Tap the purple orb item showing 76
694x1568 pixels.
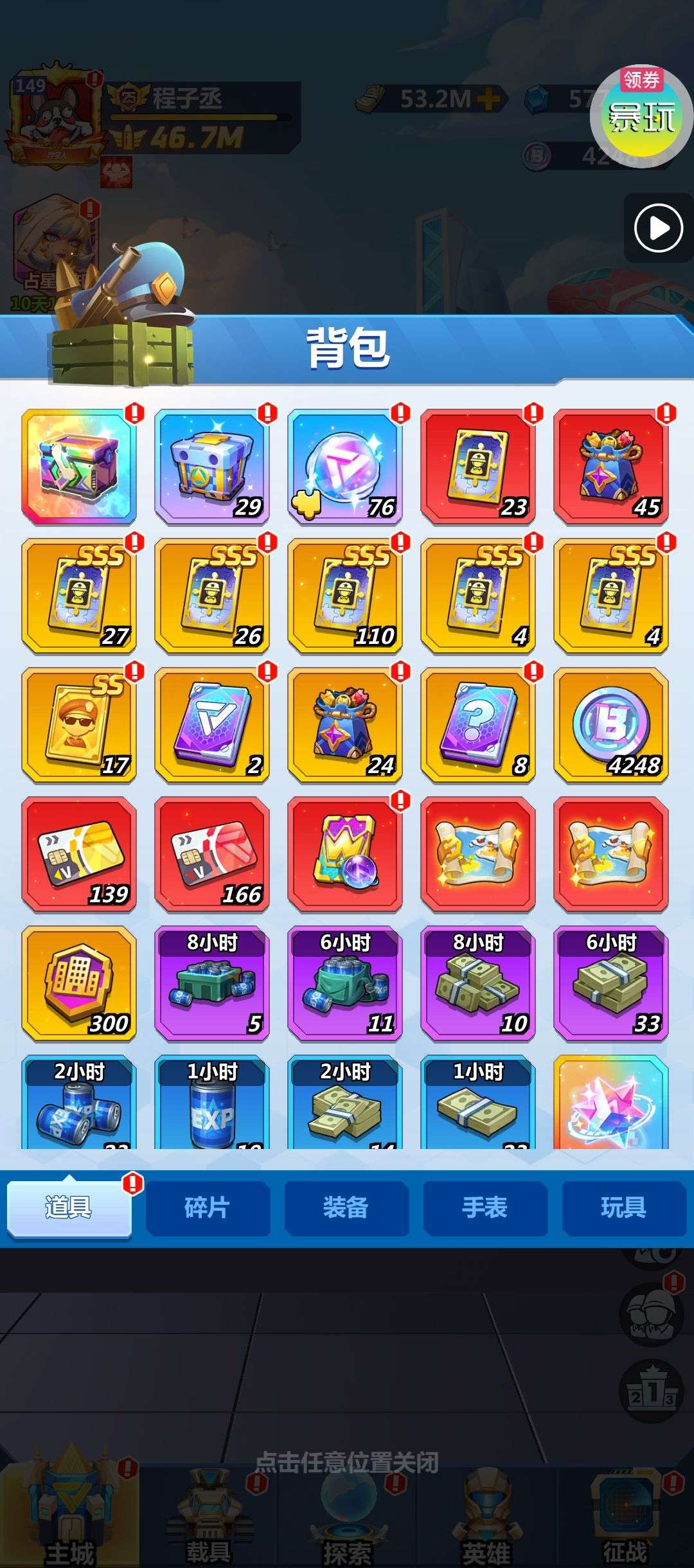(x=345, y=466)
